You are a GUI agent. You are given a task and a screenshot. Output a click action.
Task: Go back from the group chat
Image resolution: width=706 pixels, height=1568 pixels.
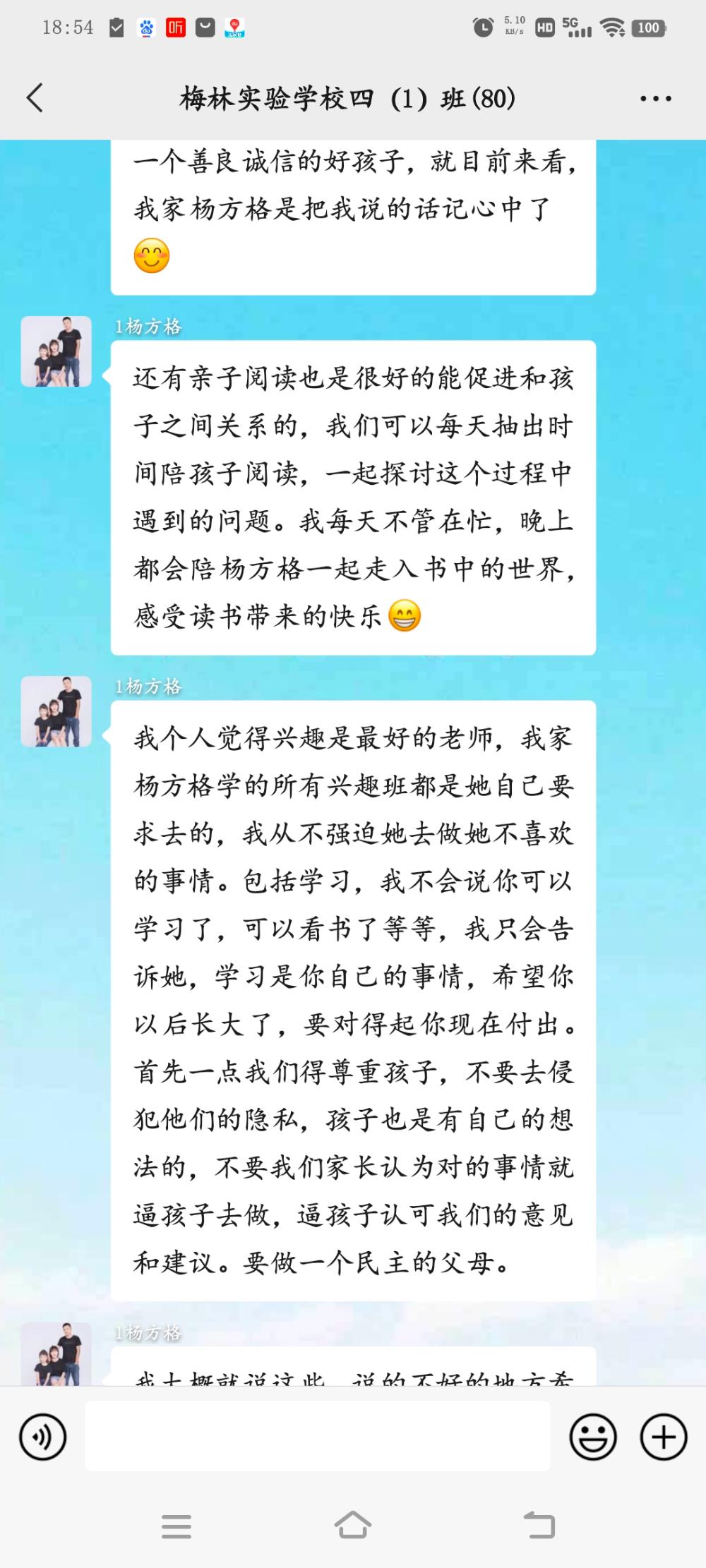click(35, 98)
